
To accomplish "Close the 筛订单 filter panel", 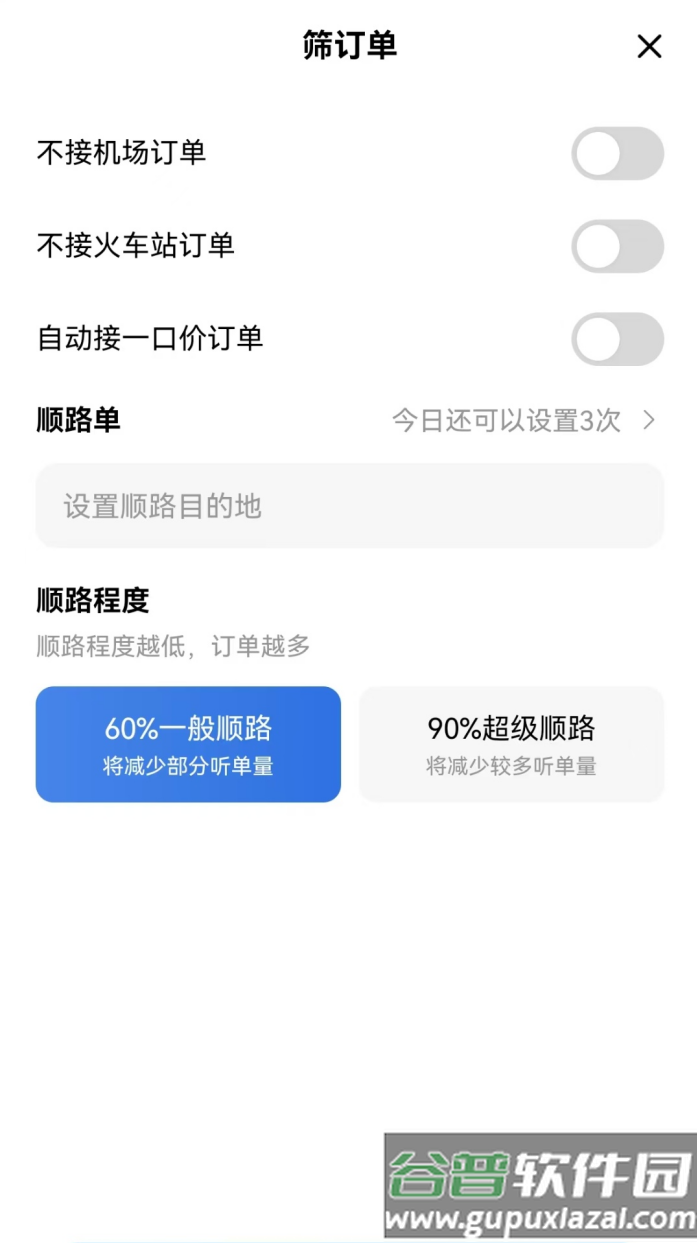I will [x=649, y=46].
